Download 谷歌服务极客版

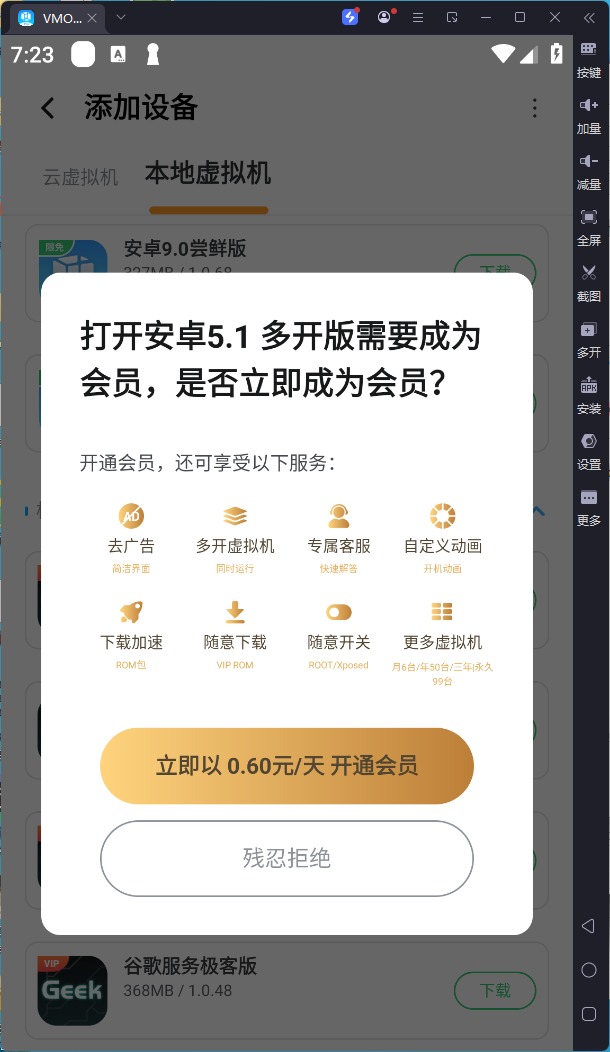pyautogui.click(x=495, y=990)
